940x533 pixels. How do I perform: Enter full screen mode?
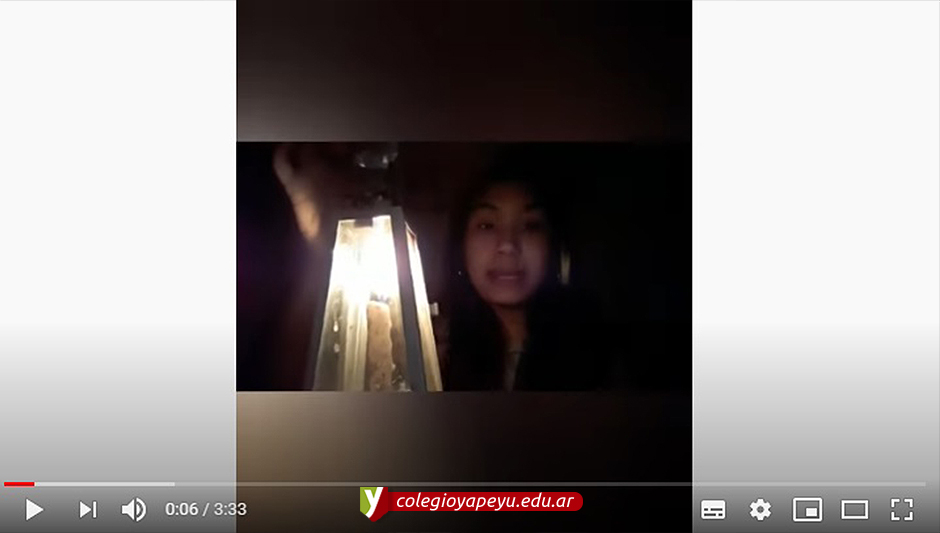click(x=901, y=510)
